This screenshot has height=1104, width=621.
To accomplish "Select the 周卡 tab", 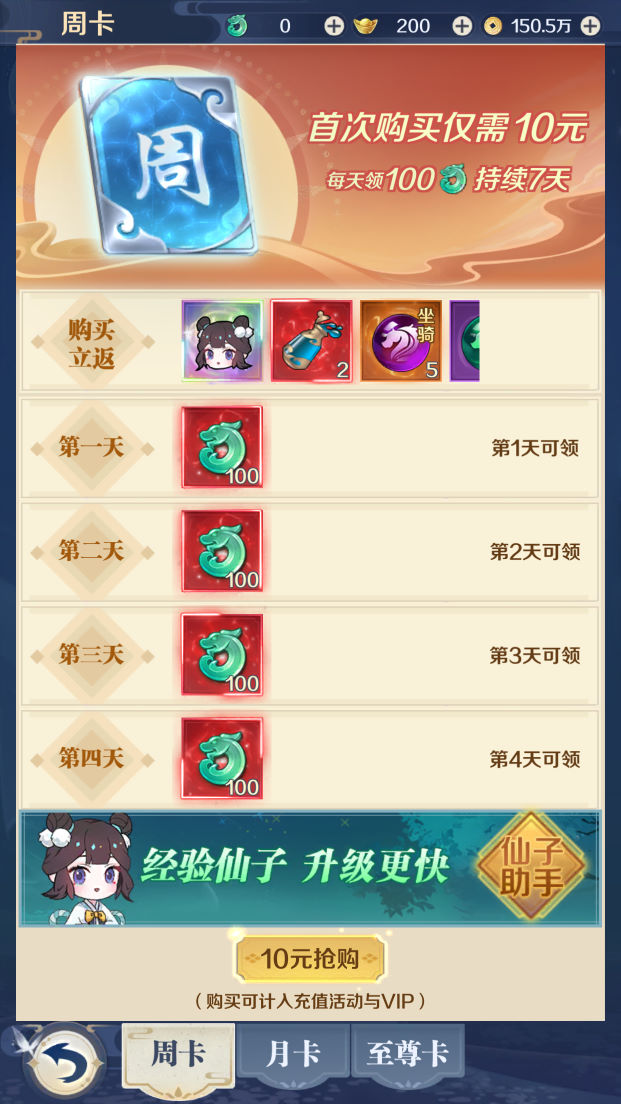I will click(x=178, y=1055).
